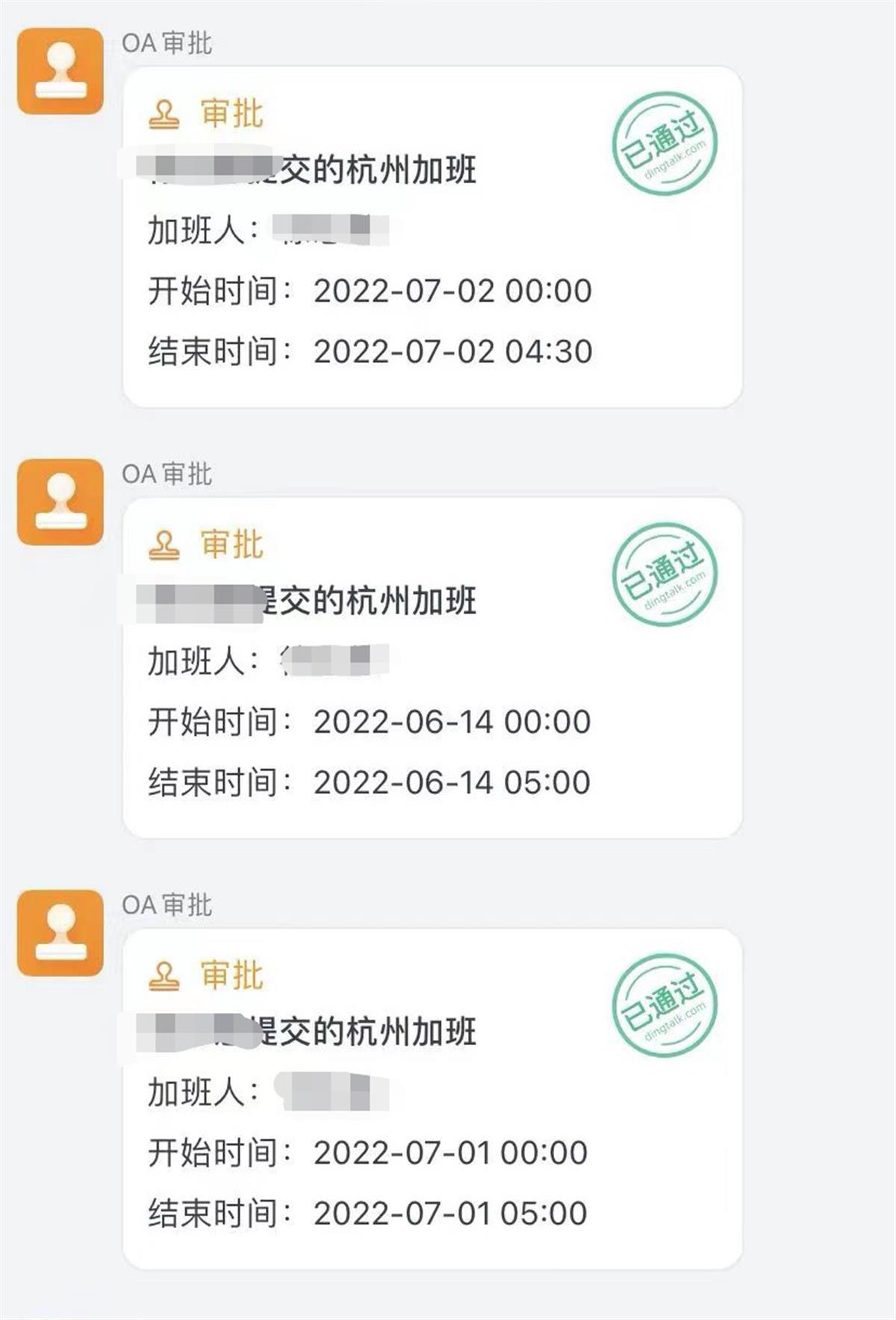Click the OA审批 avatar of the second message
896x1320 pixels.
(x=60, y=498)
